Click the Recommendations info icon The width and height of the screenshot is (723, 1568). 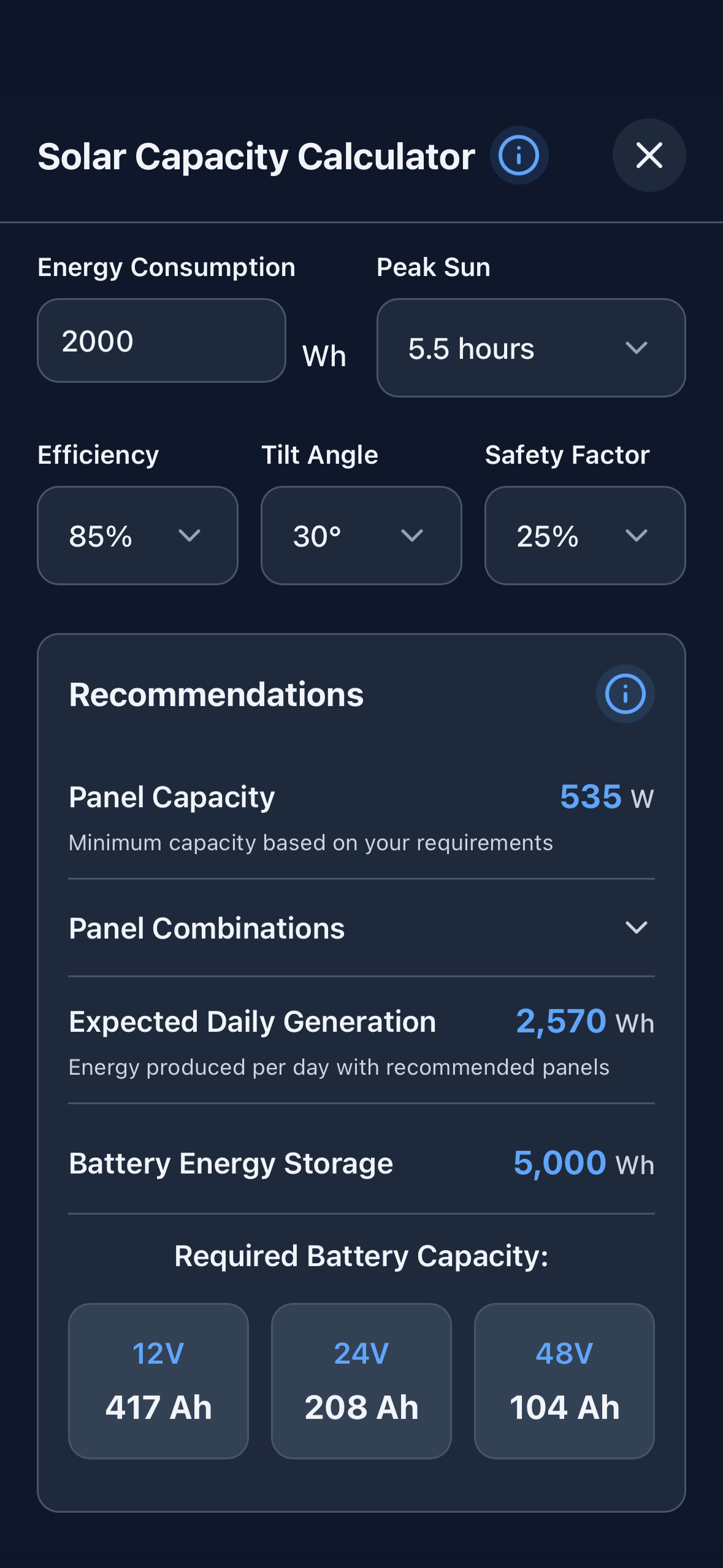tap(625, 694)
